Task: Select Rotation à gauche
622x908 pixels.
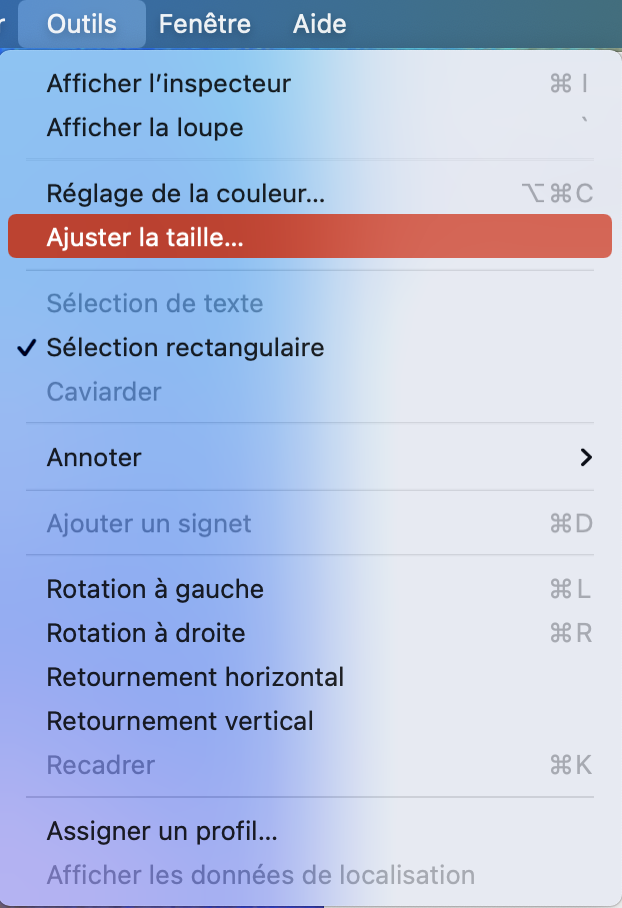Action: [310, 590]
